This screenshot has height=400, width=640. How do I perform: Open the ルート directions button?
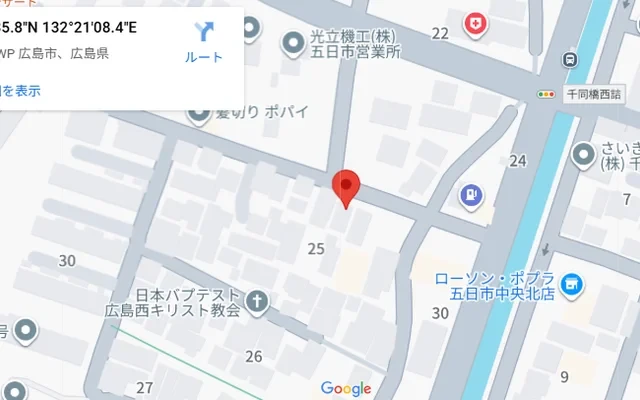click(204, 41)
